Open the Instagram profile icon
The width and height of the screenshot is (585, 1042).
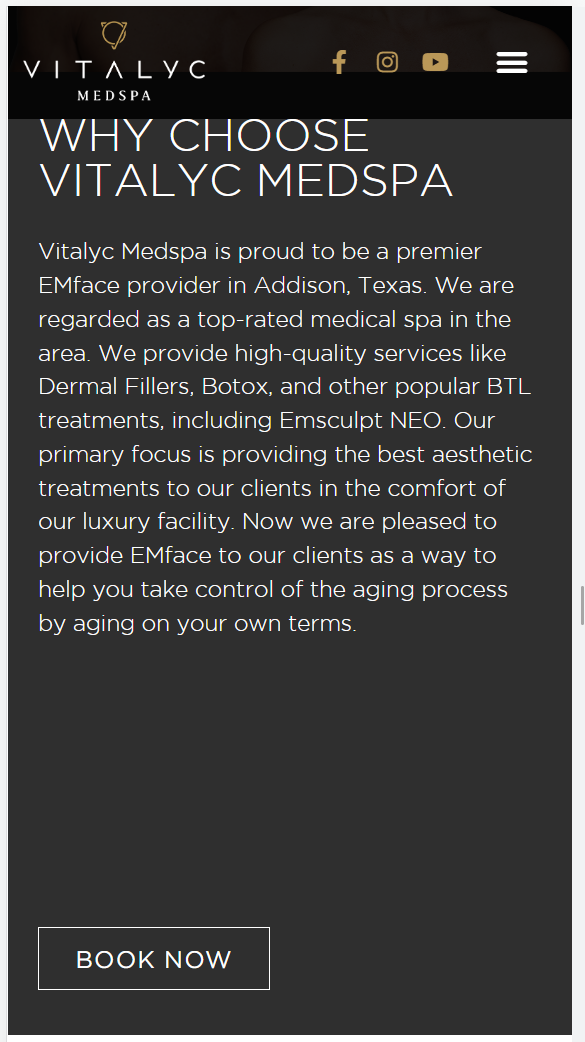click(388, 62)
